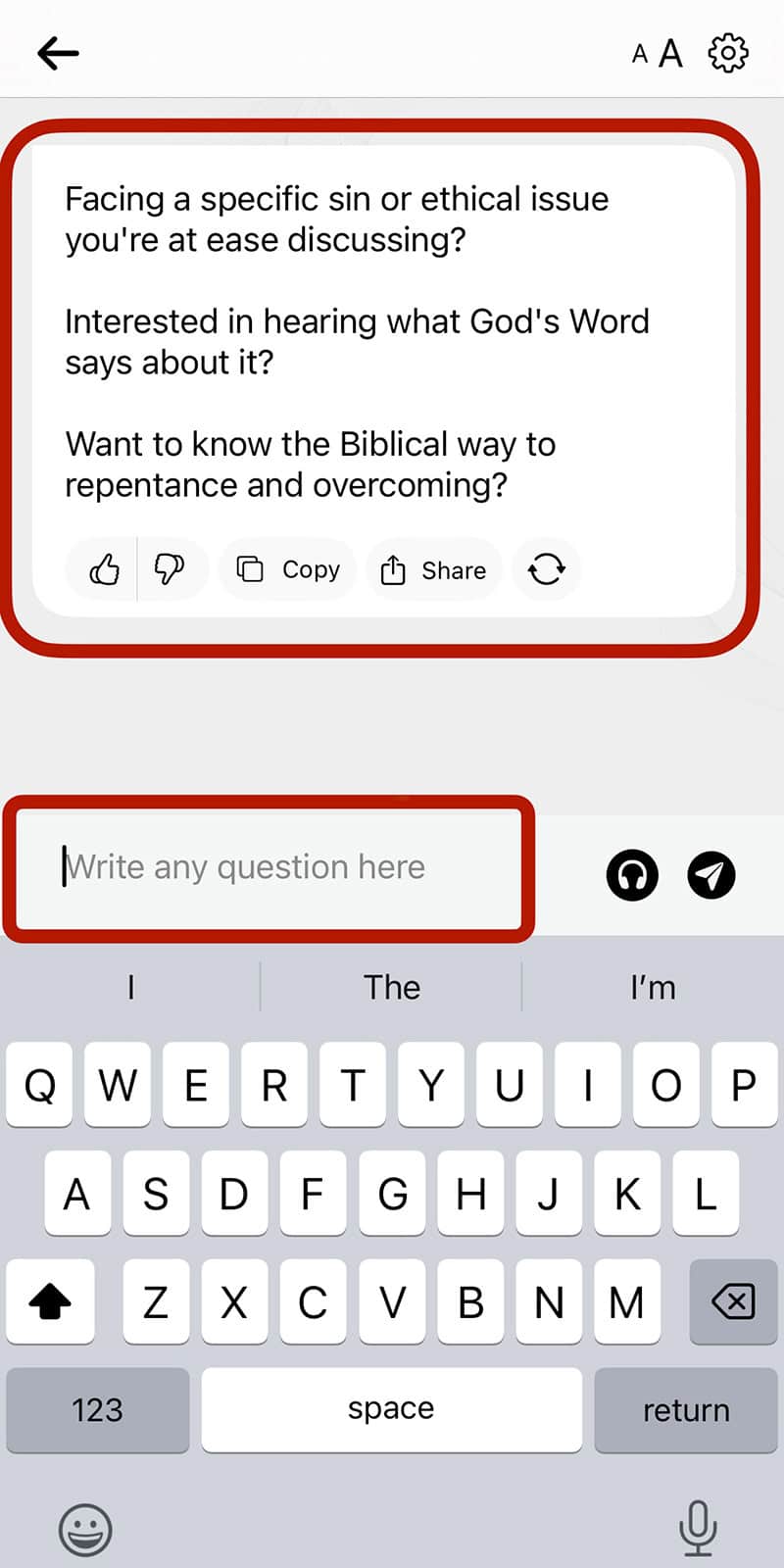
Task: Tap the headphones audio icon
Action: [632, 874]
